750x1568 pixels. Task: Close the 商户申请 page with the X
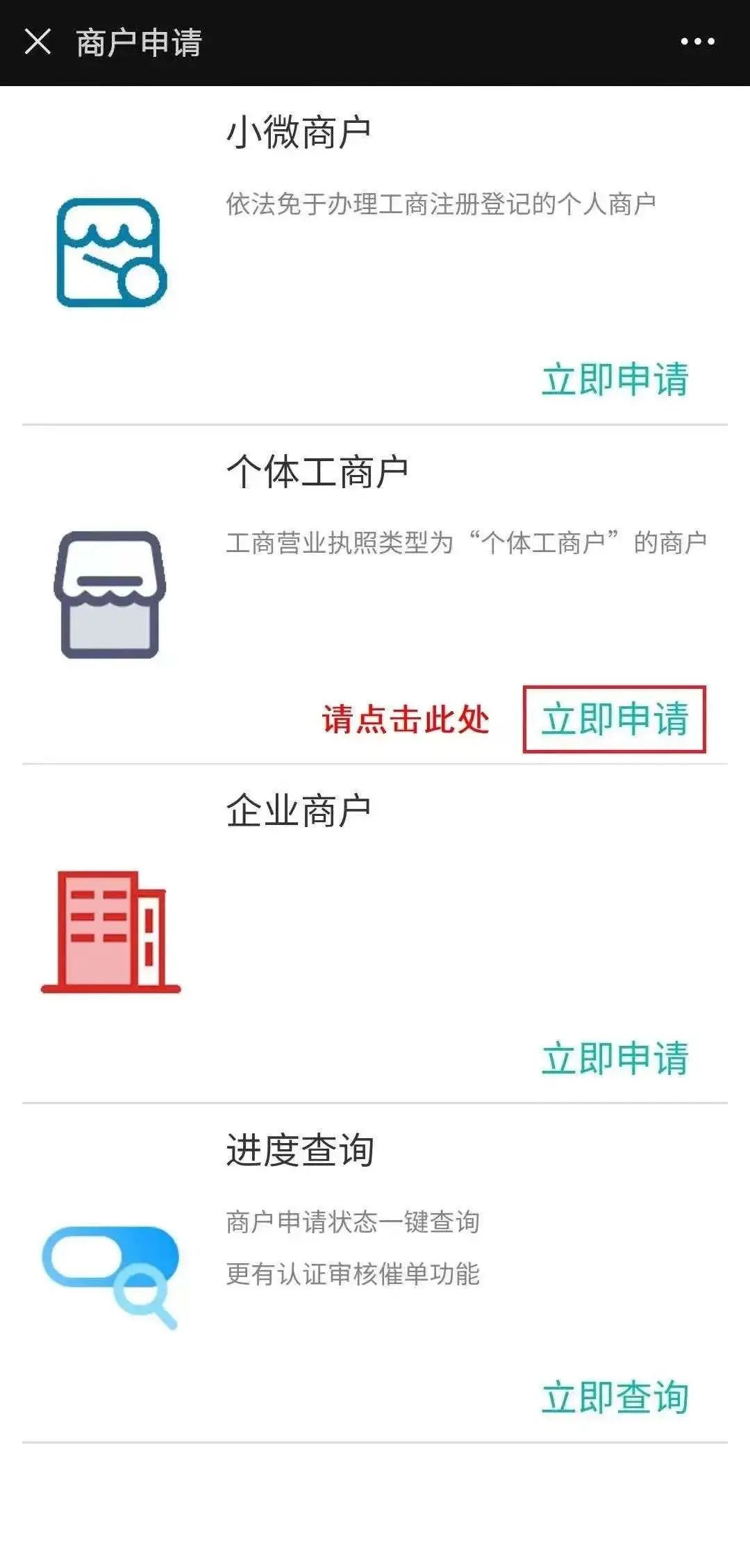[40, 42]
